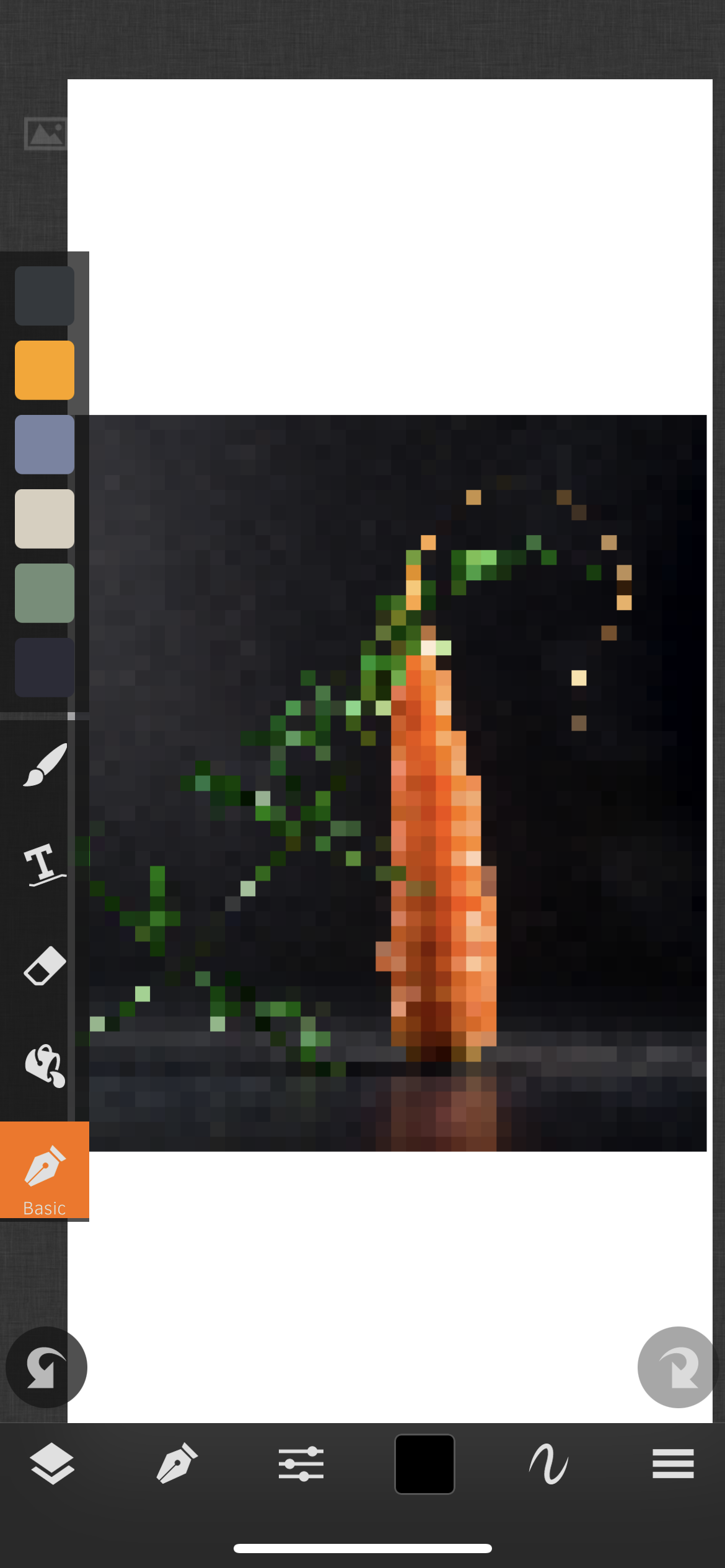Redo the last undone action

coord(678,1367)
